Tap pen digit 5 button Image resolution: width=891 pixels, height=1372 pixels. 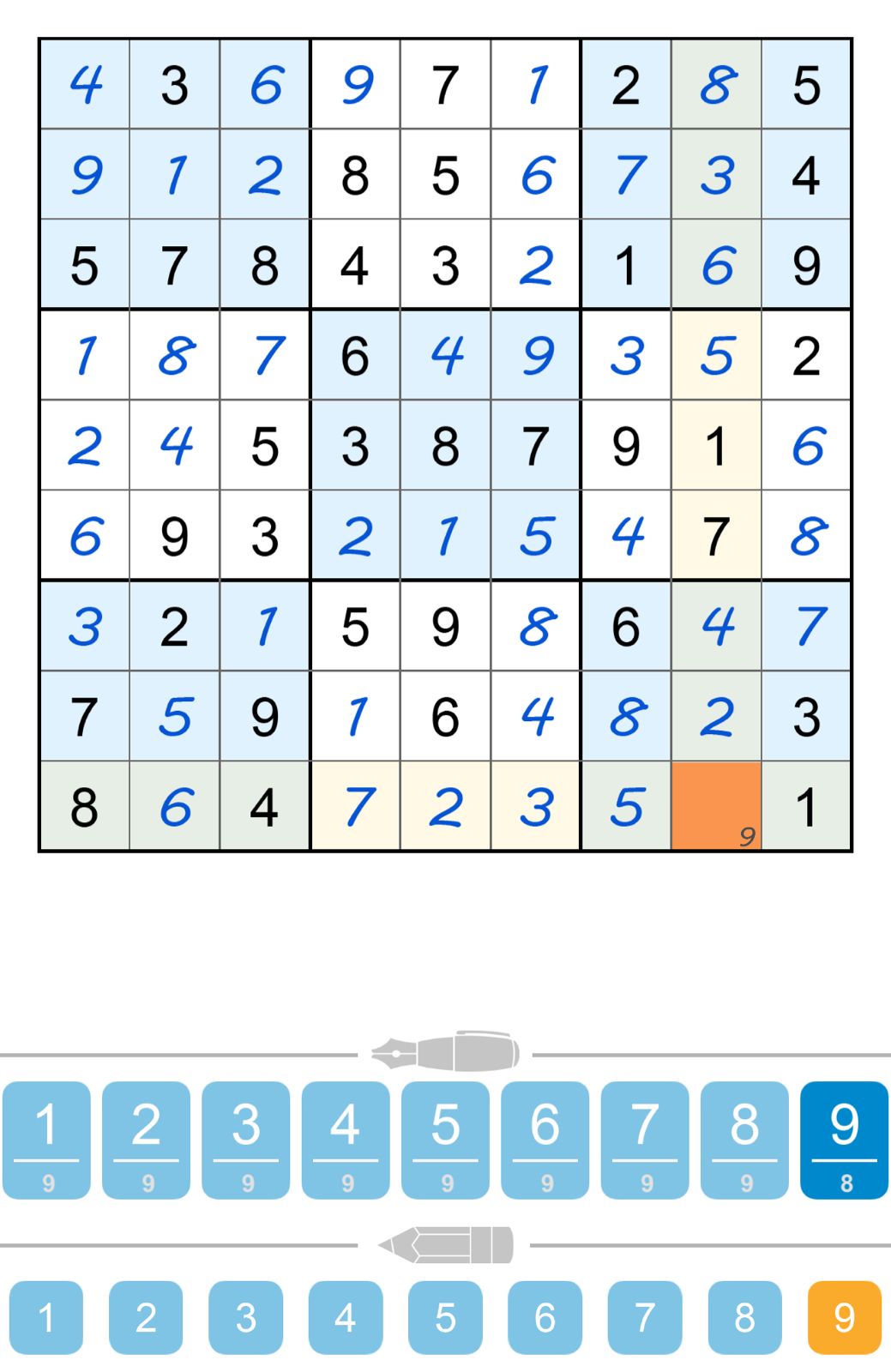coord(445,1140)
